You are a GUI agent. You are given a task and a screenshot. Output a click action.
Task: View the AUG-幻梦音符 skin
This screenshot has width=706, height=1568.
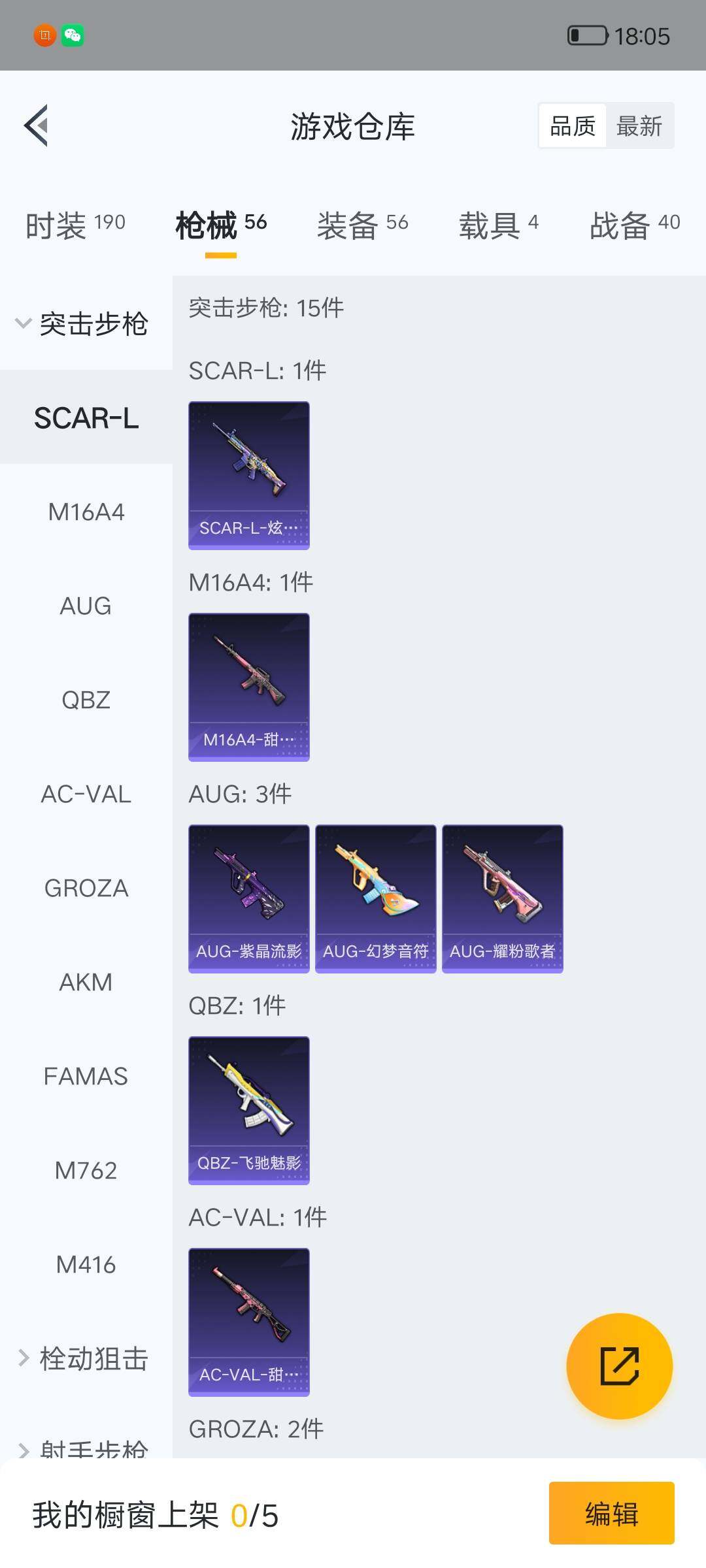375,898
